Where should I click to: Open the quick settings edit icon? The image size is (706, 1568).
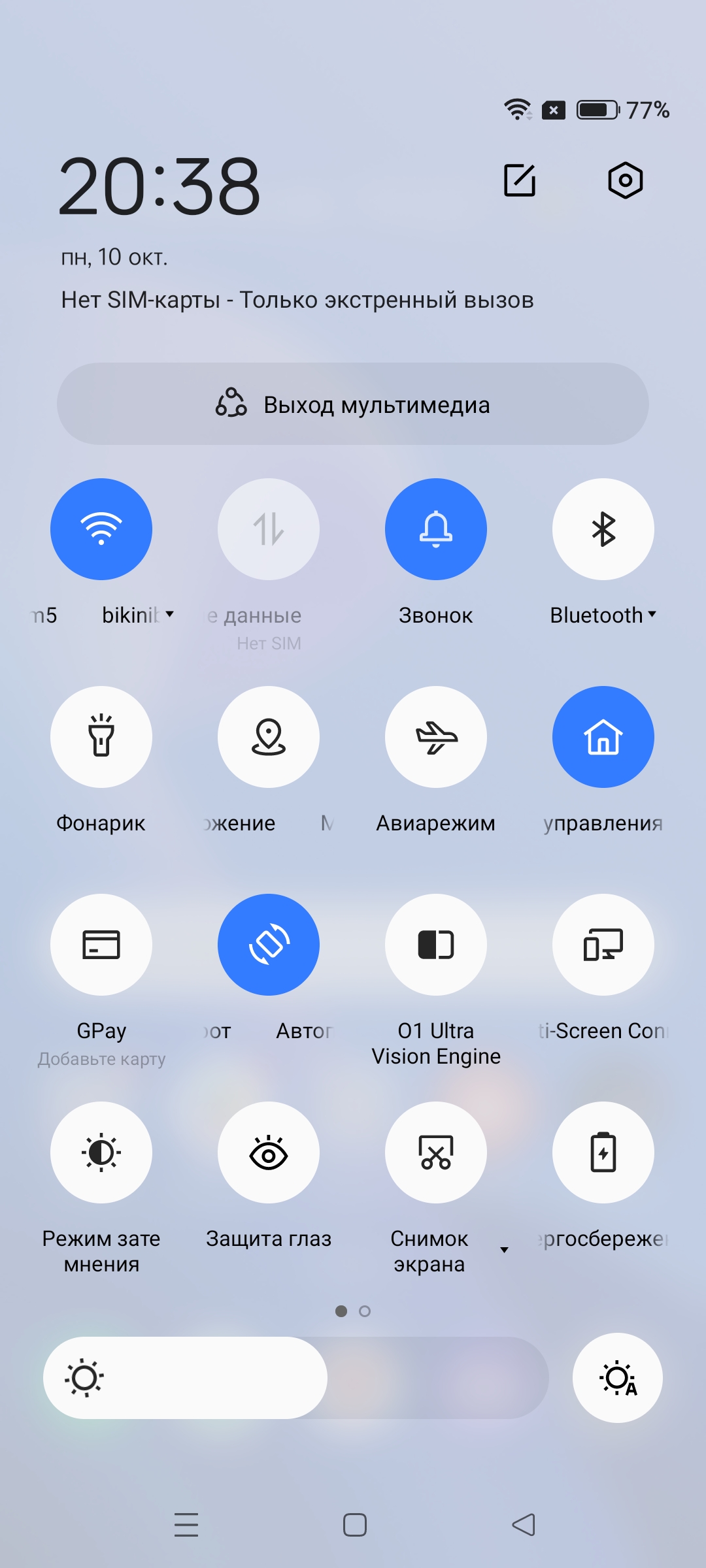[x=520, y=180]
